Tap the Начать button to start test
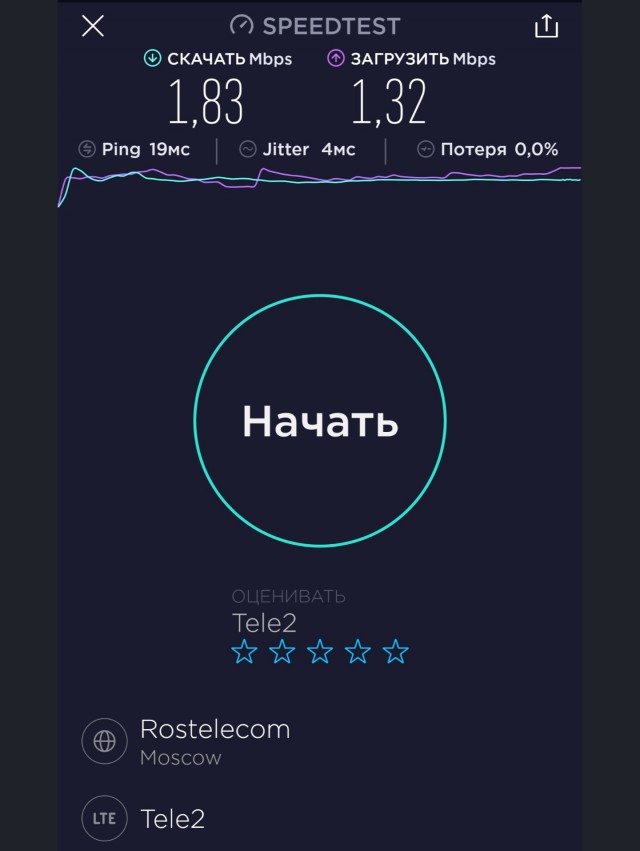The width and height of the screenshot is (640, 851). 320,421
